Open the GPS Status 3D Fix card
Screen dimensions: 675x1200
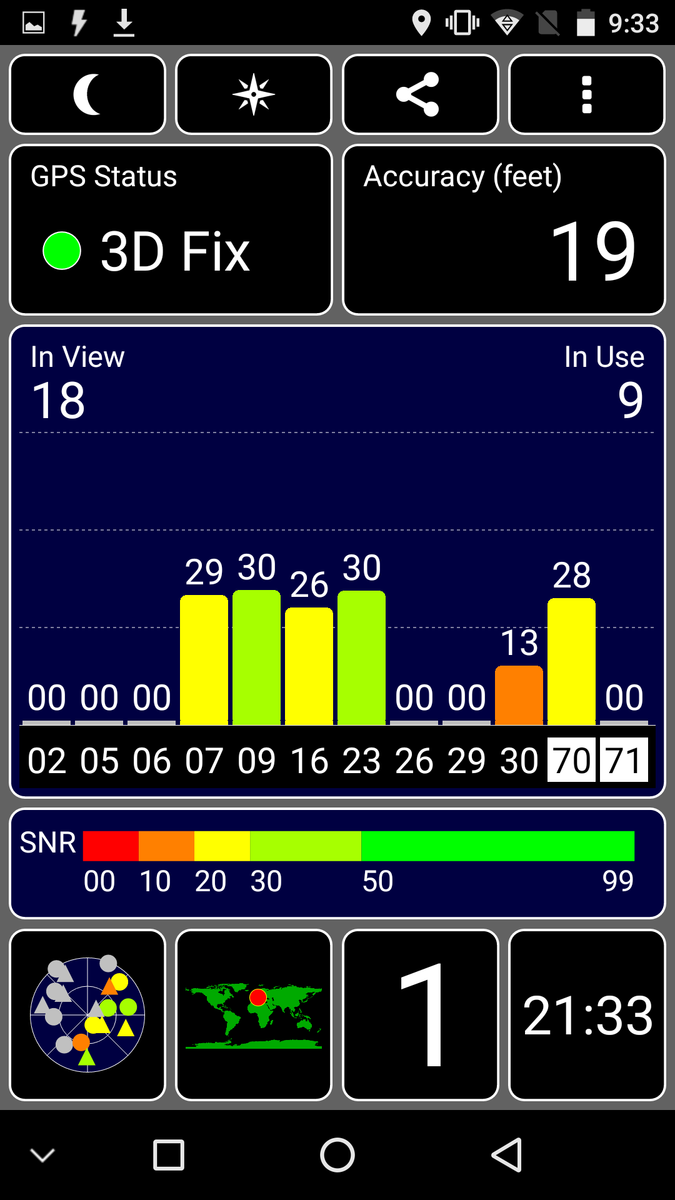[171, 230]
